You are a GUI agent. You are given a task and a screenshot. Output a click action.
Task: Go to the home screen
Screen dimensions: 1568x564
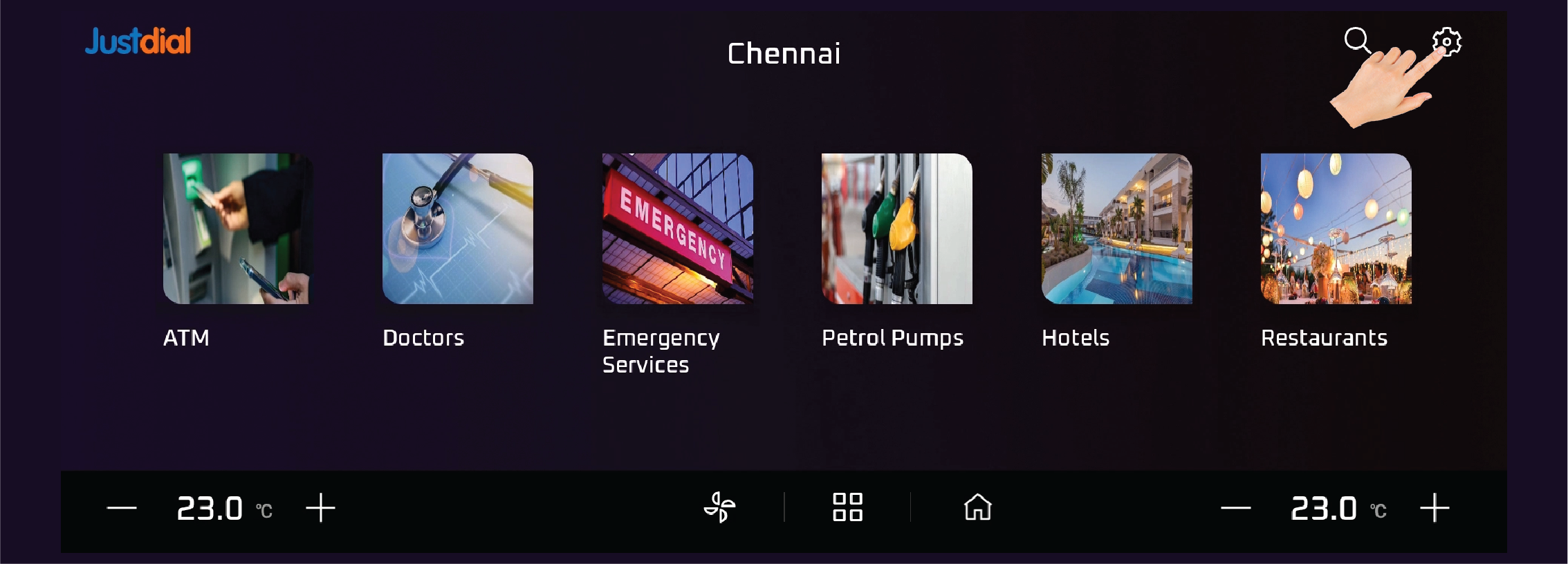point(977,507)
